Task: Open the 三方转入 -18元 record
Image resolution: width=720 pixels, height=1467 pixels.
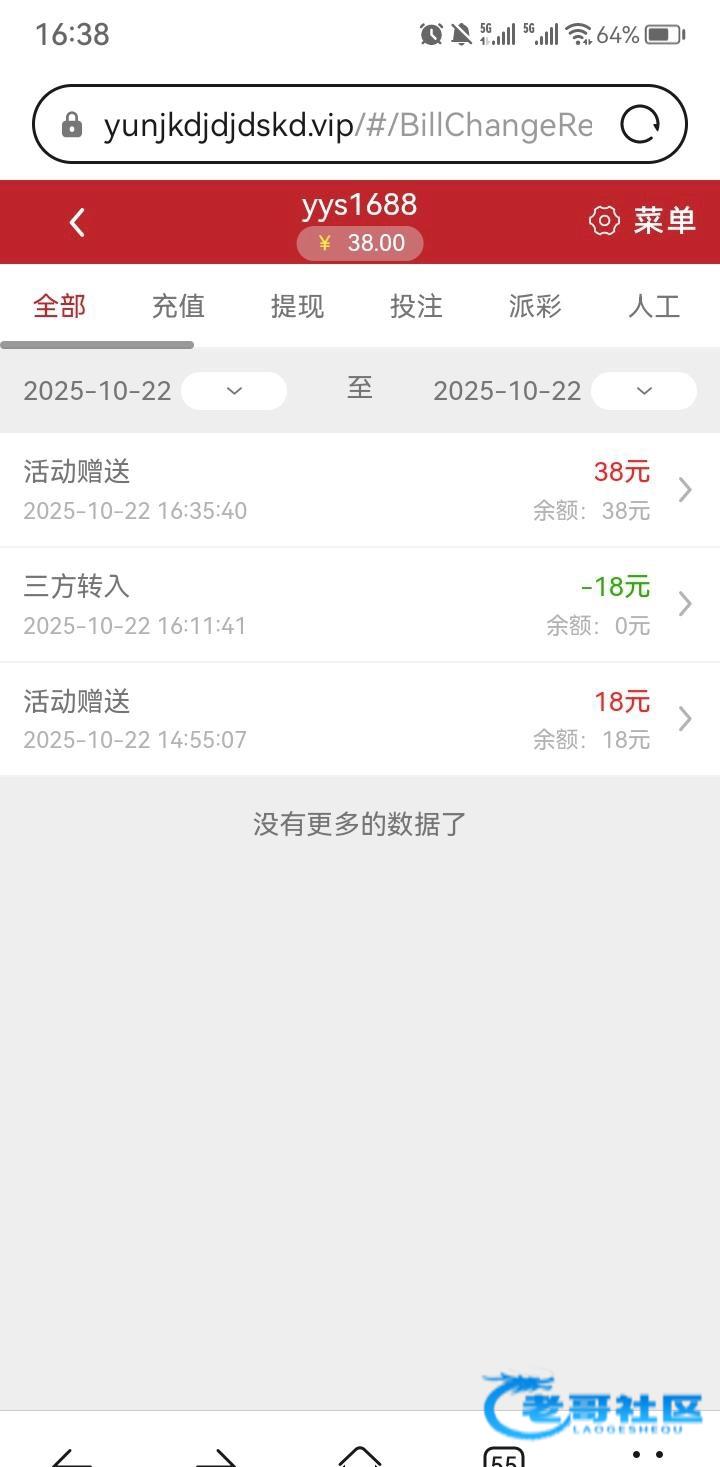Action: [360, 605]
